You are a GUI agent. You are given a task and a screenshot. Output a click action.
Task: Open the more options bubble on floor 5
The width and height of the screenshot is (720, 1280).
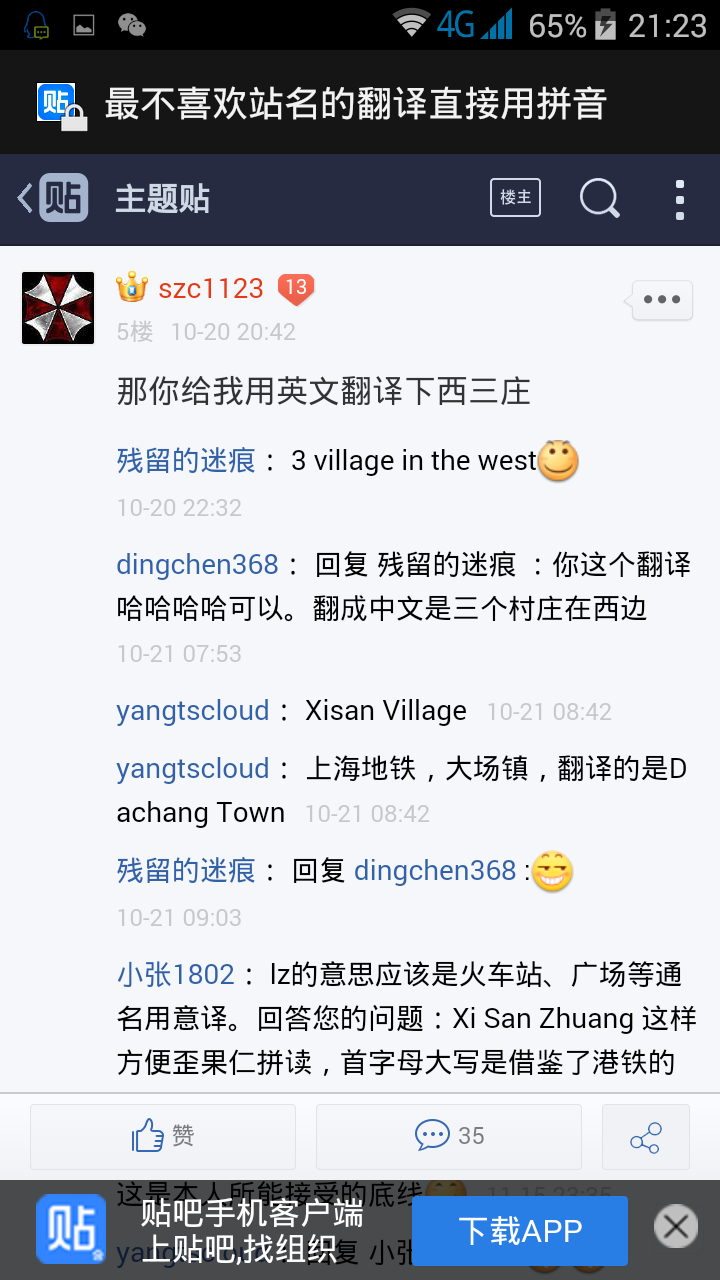pyautogui.click(x=662, y=300)
